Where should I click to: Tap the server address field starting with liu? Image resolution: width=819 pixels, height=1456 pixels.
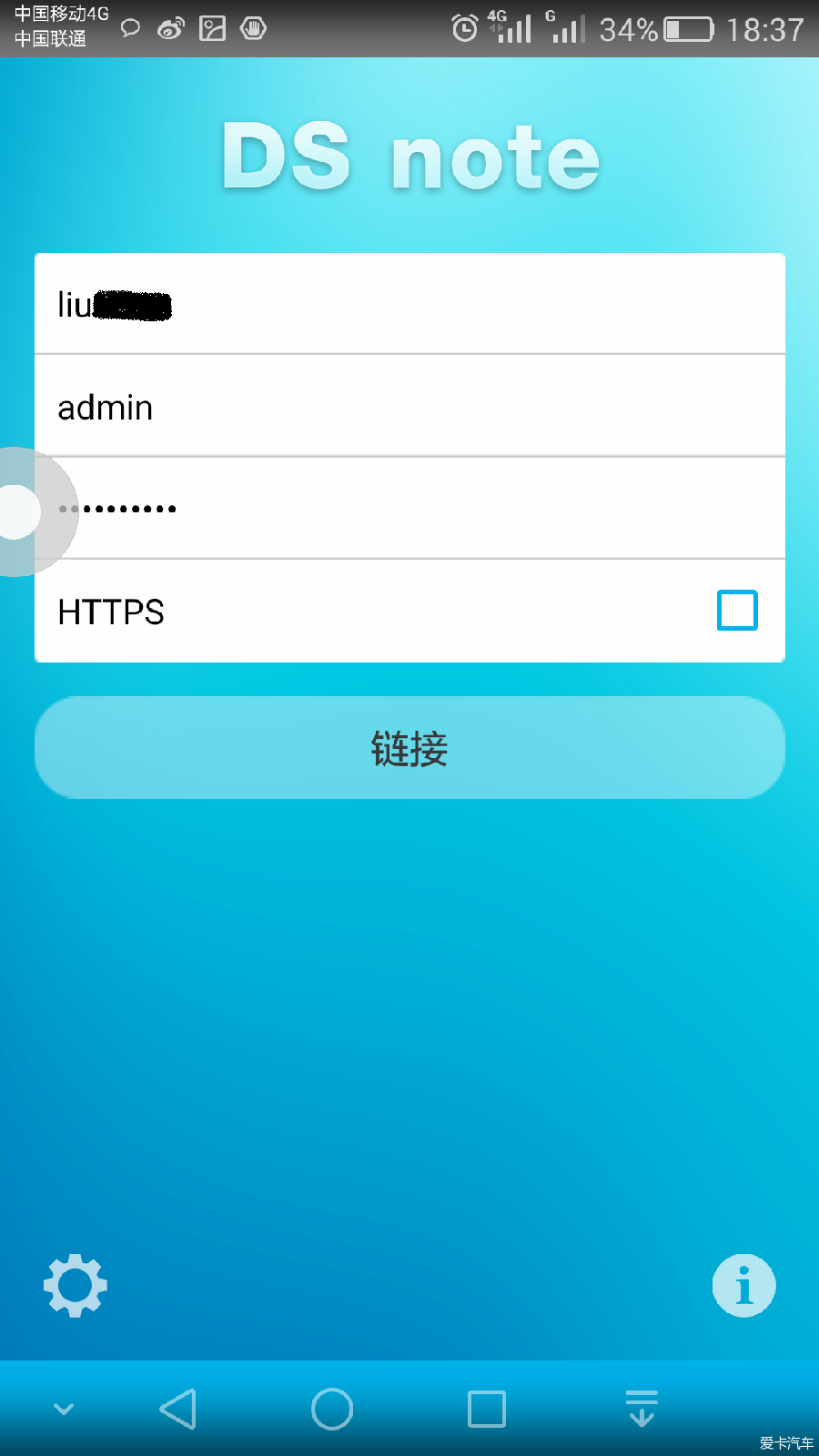(x=409, y=304)
